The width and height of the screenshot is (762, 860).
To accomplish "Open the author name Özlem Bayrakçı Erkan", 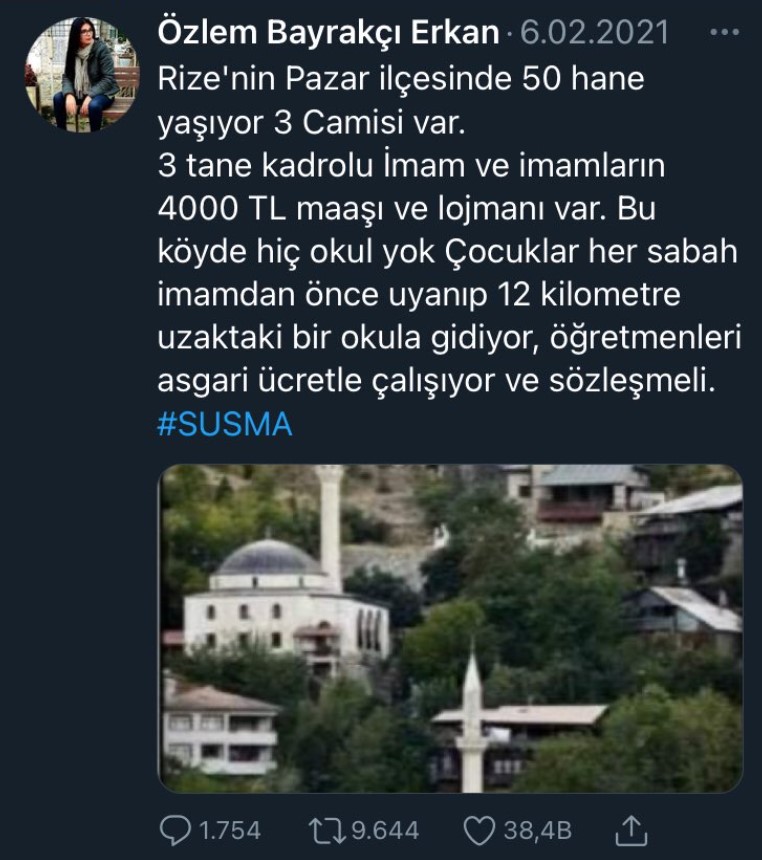I will pyautogui.click(x=328, y=33).
